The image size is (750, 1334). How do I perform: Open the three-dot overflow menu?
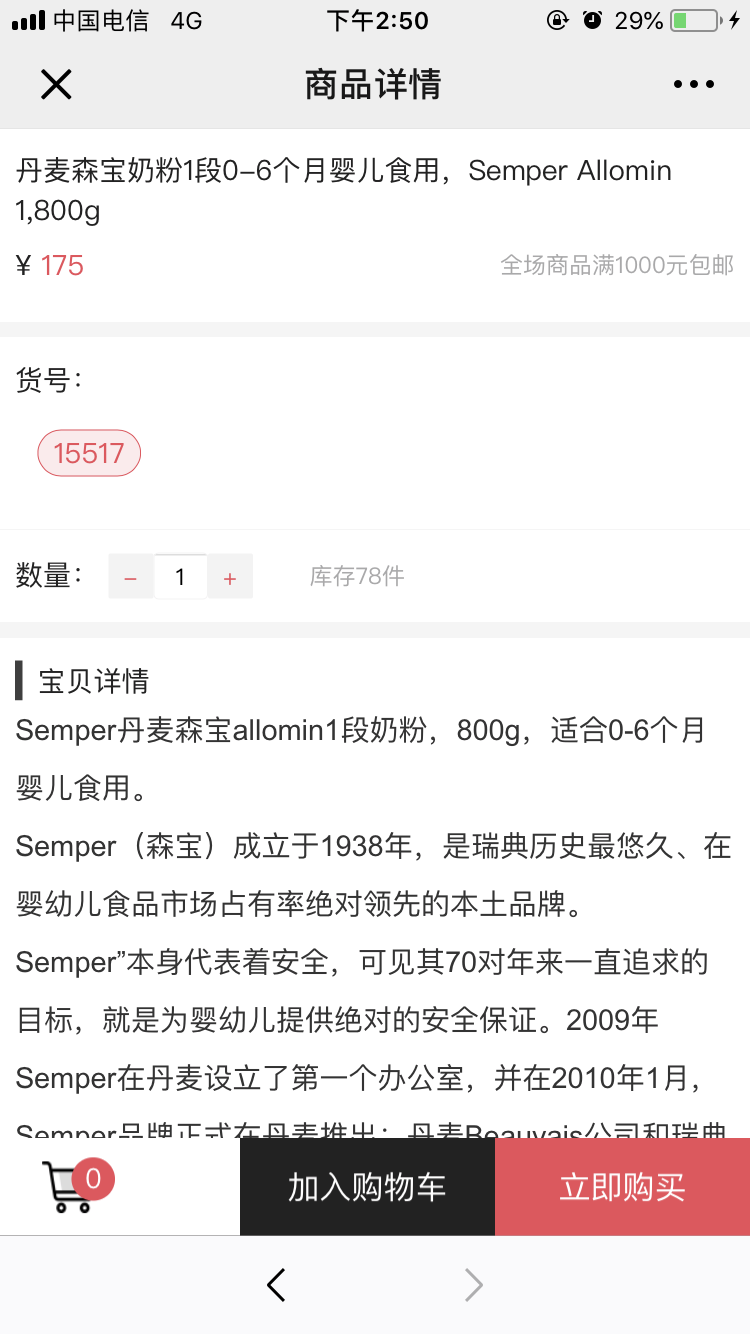[694, 85]
